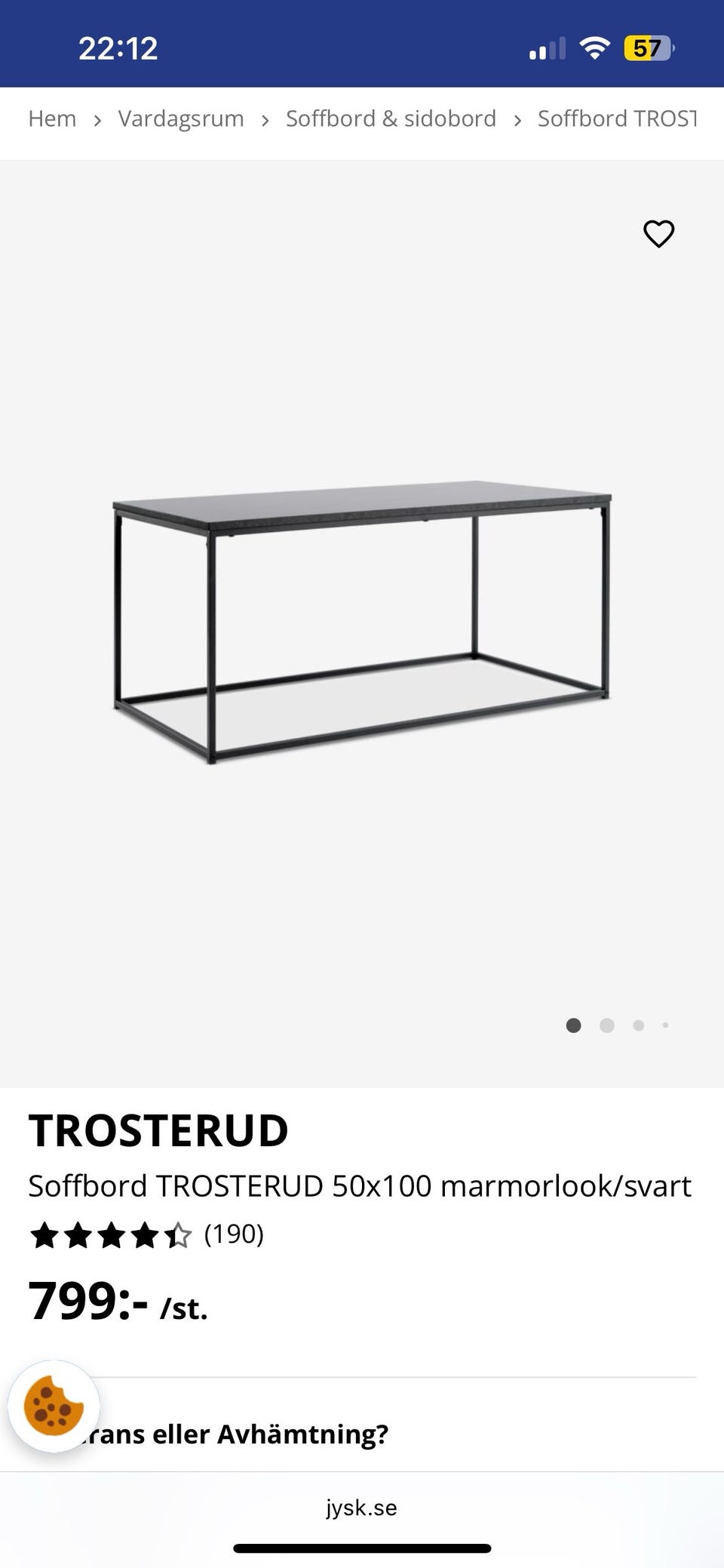The image size is (724, 1568).
Task: Open Soffbord & sidobord category
Action: tap(390, 118)
